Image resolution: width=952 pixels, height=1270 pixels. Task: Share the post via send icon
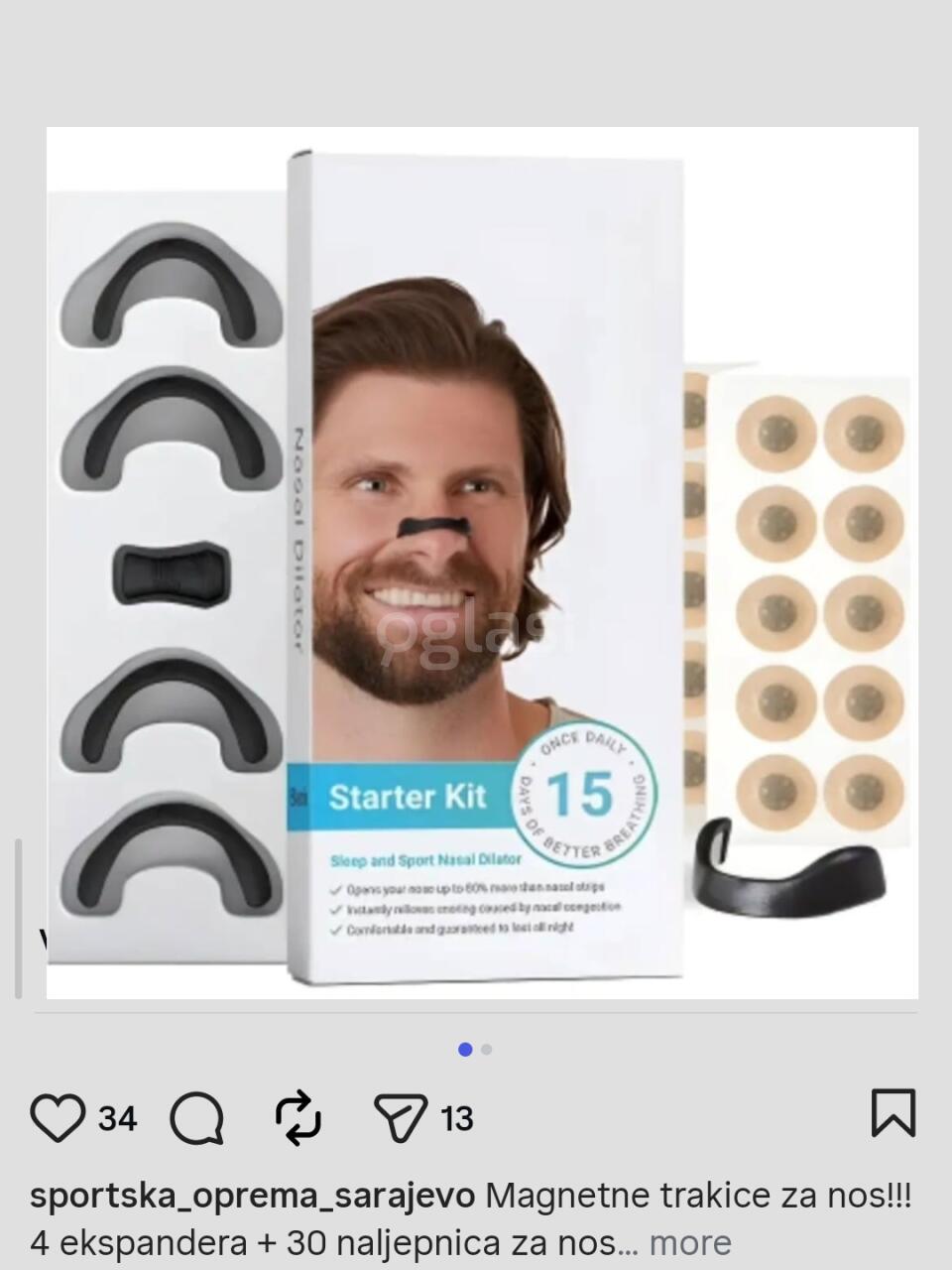401,1118
